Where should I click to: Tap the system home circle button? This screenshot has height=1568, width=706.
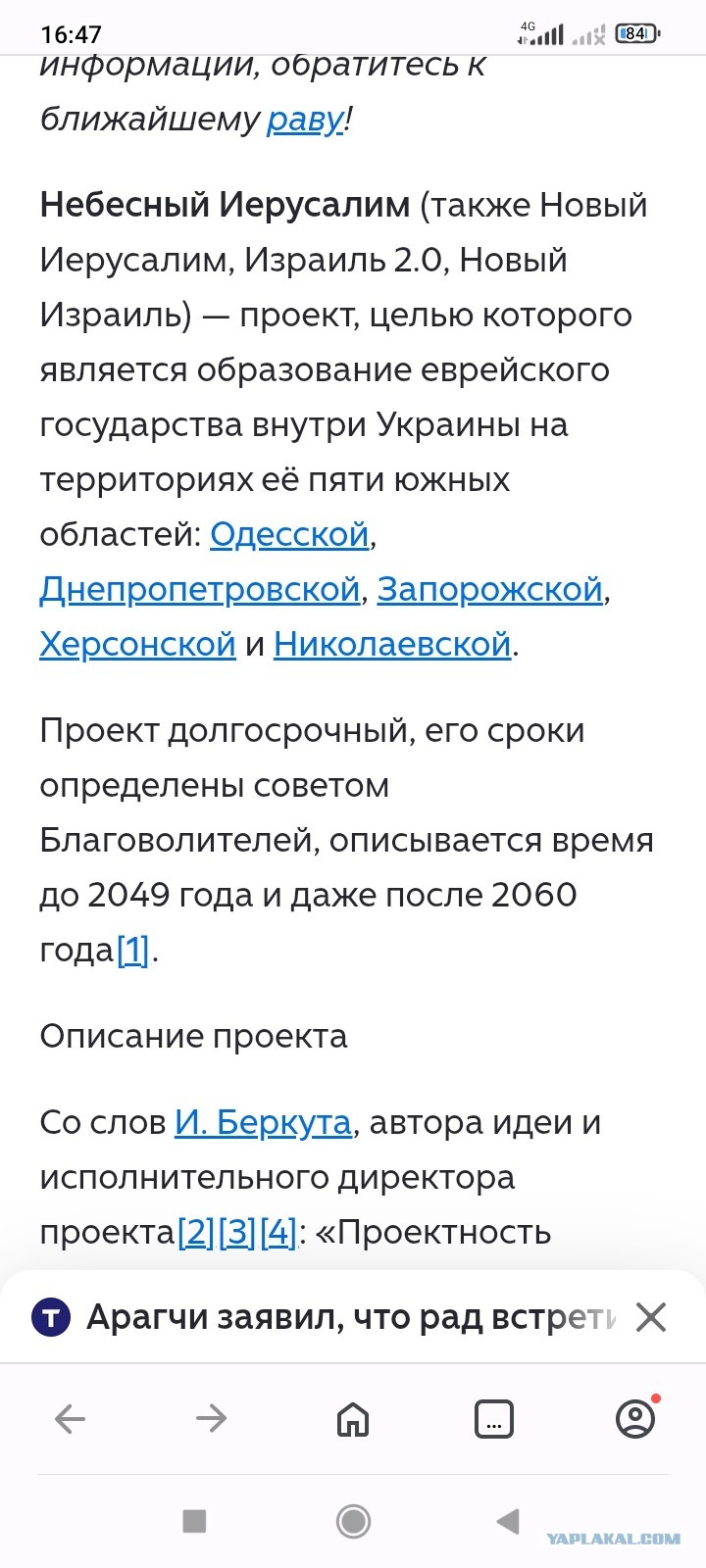[x=353, y=1521]
